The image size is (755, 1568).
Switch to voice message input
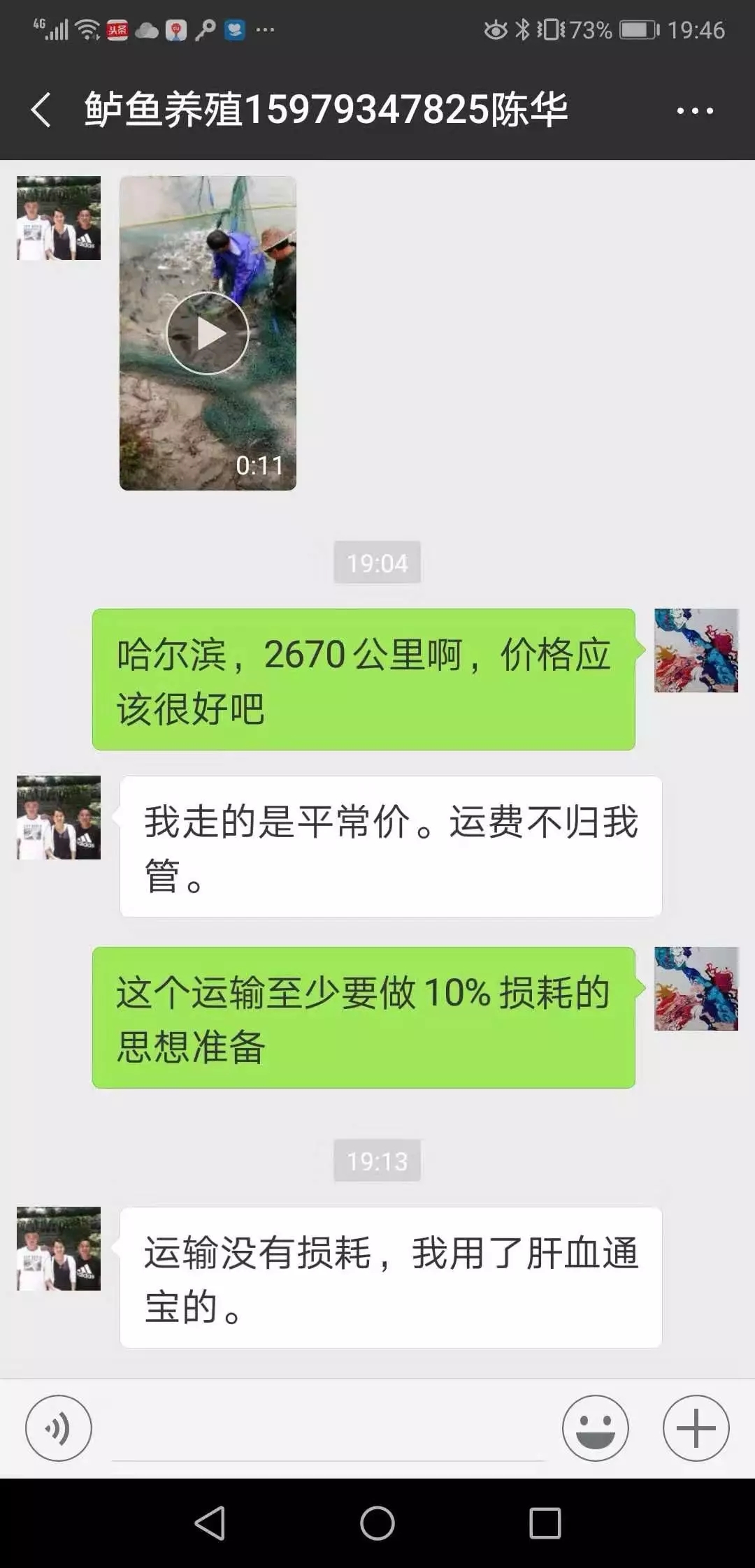pos(59,1428)
